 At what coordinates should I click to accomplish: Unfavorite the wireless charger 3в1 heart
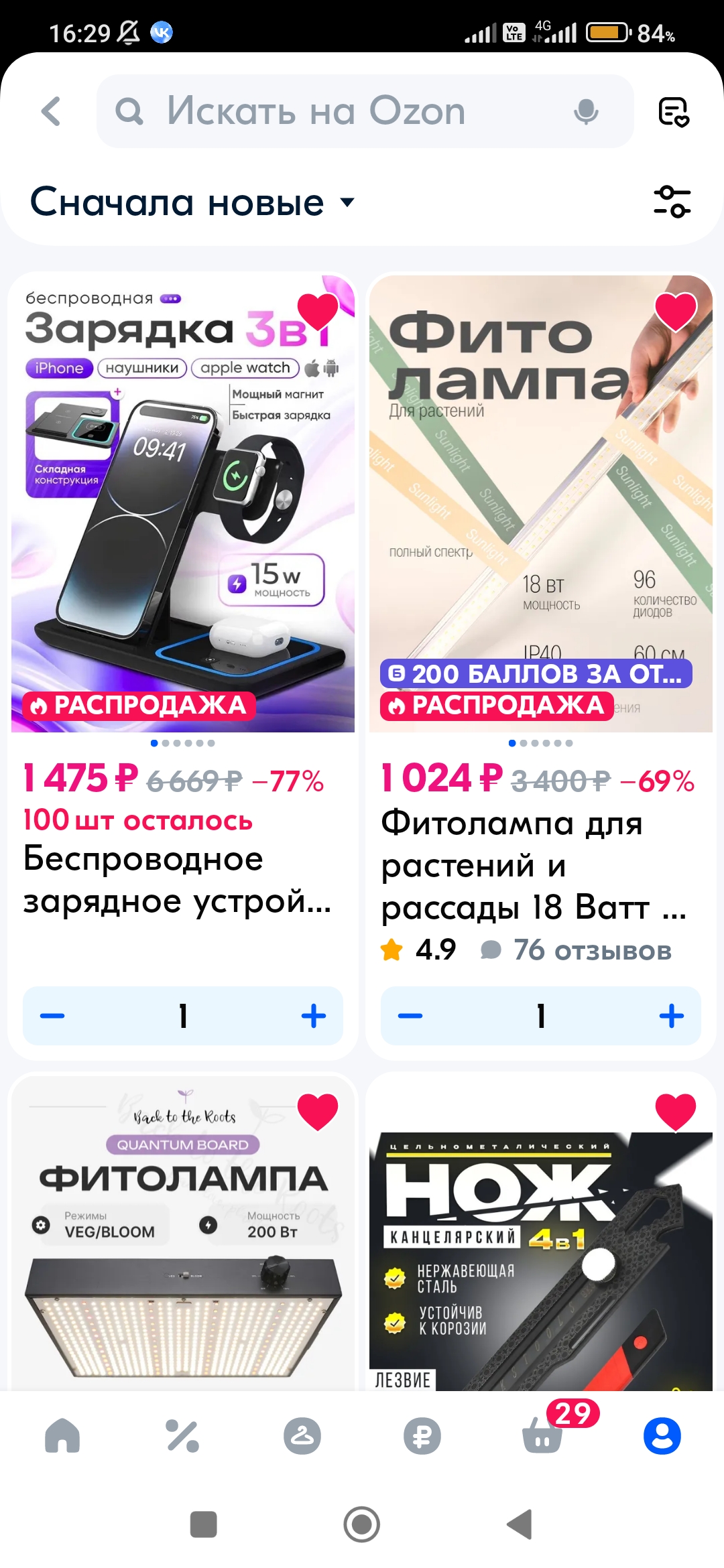[x=318, y=312]
